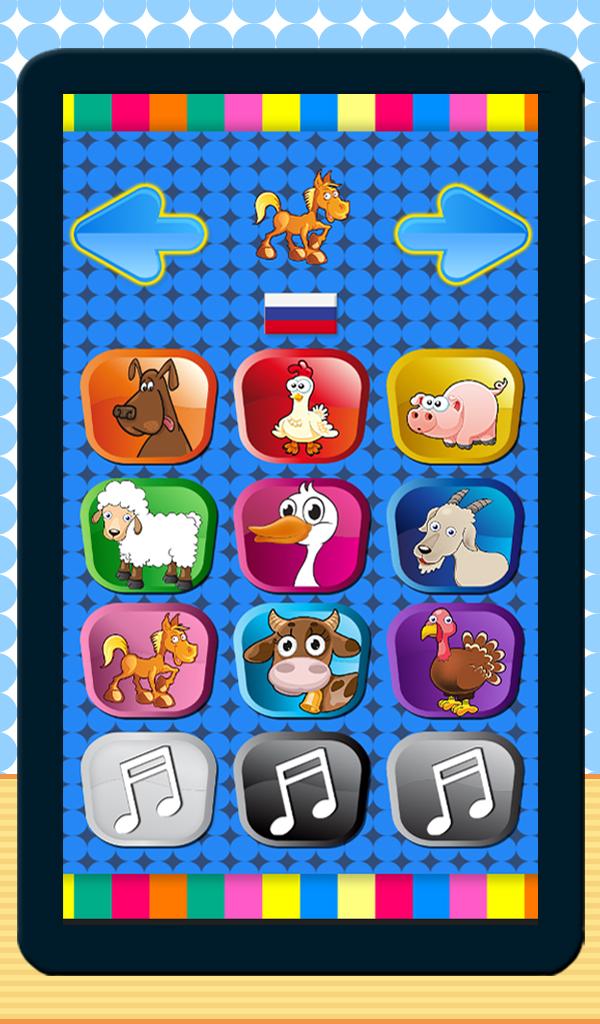Tap the chicken on the red button
The image size is (600, 1024).
(x=301, y=406)
